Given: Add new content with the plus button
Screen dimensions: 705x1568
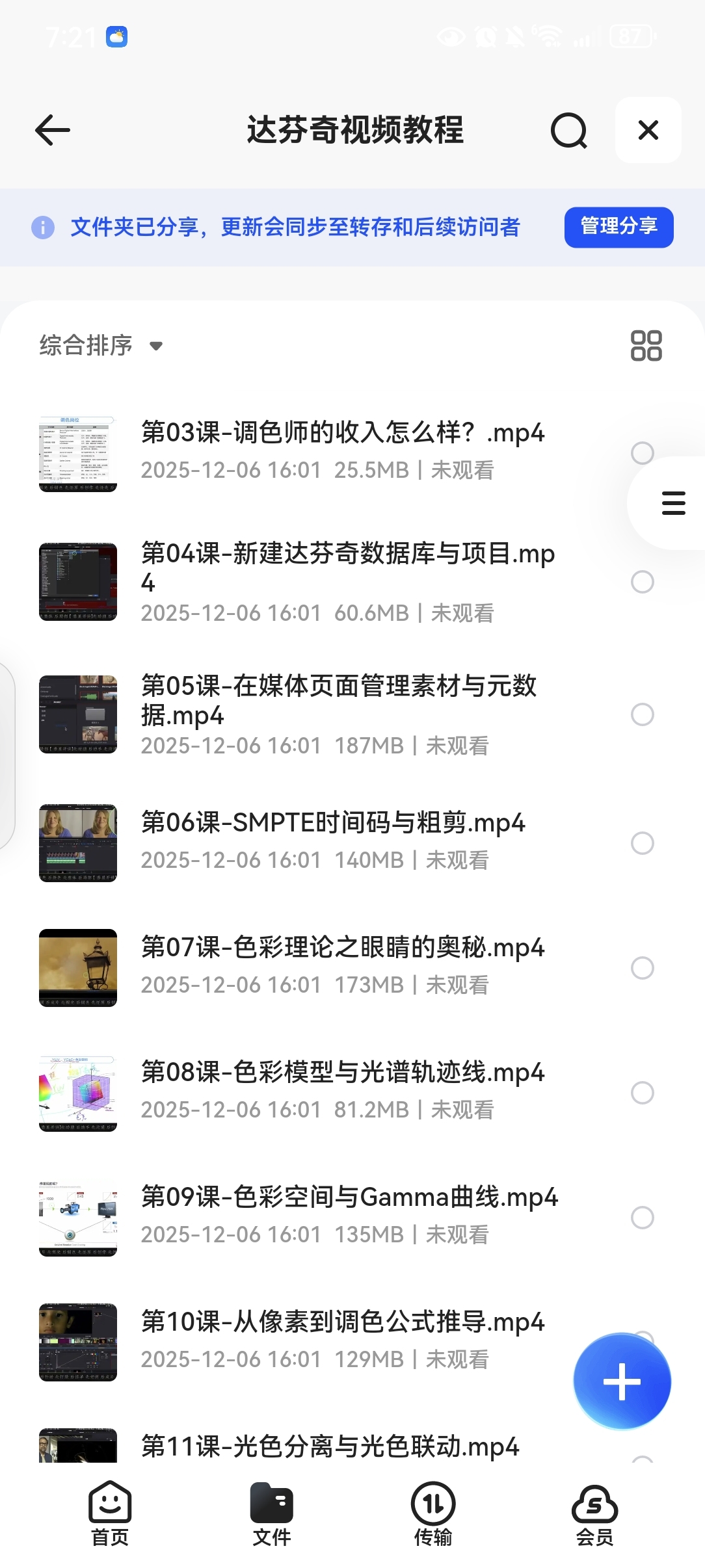Looking at the screenshot, I should 622,1381.
